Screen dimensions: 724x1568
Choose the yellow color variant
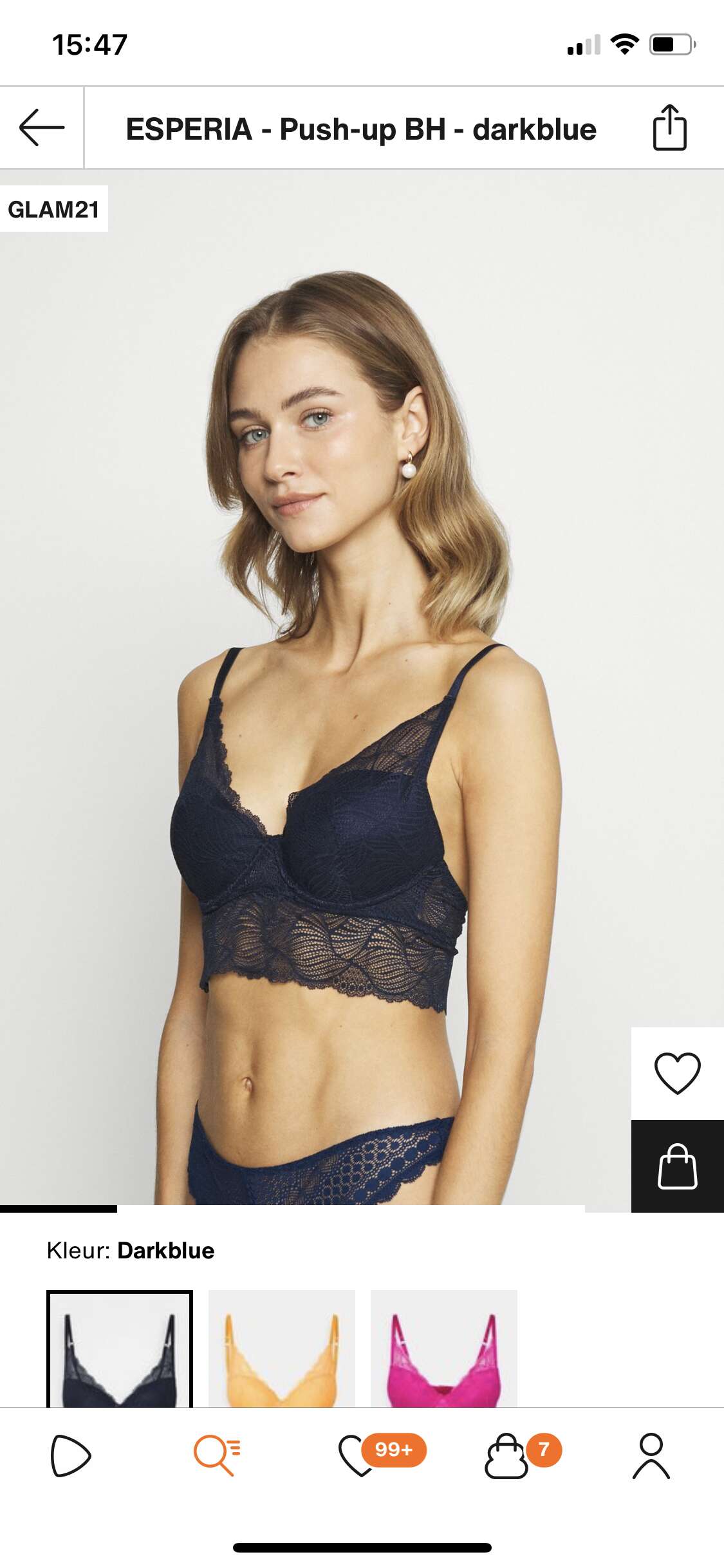click(282, 1349)
